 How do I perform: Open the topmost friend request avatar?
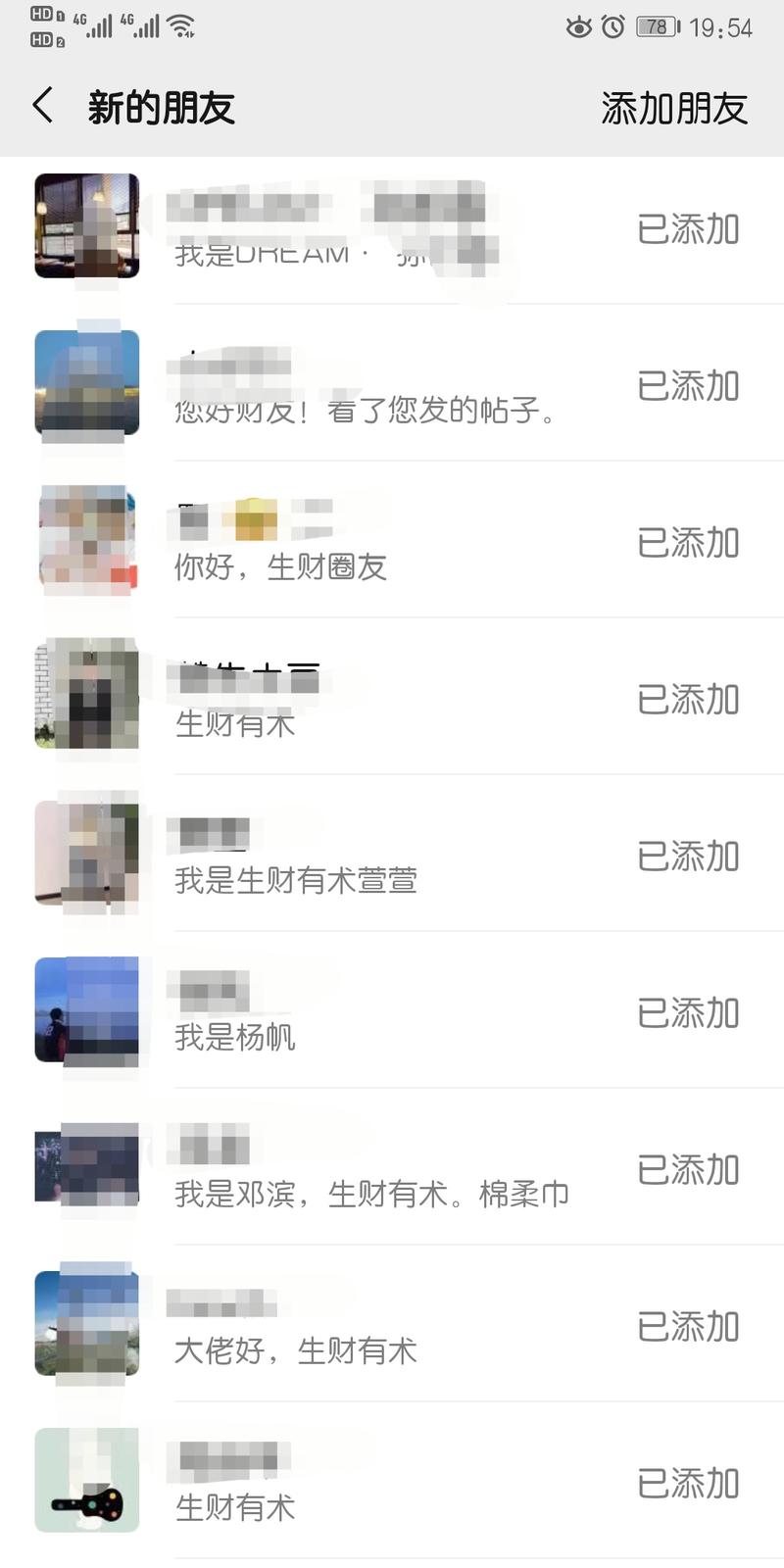(x=86, y=226)
